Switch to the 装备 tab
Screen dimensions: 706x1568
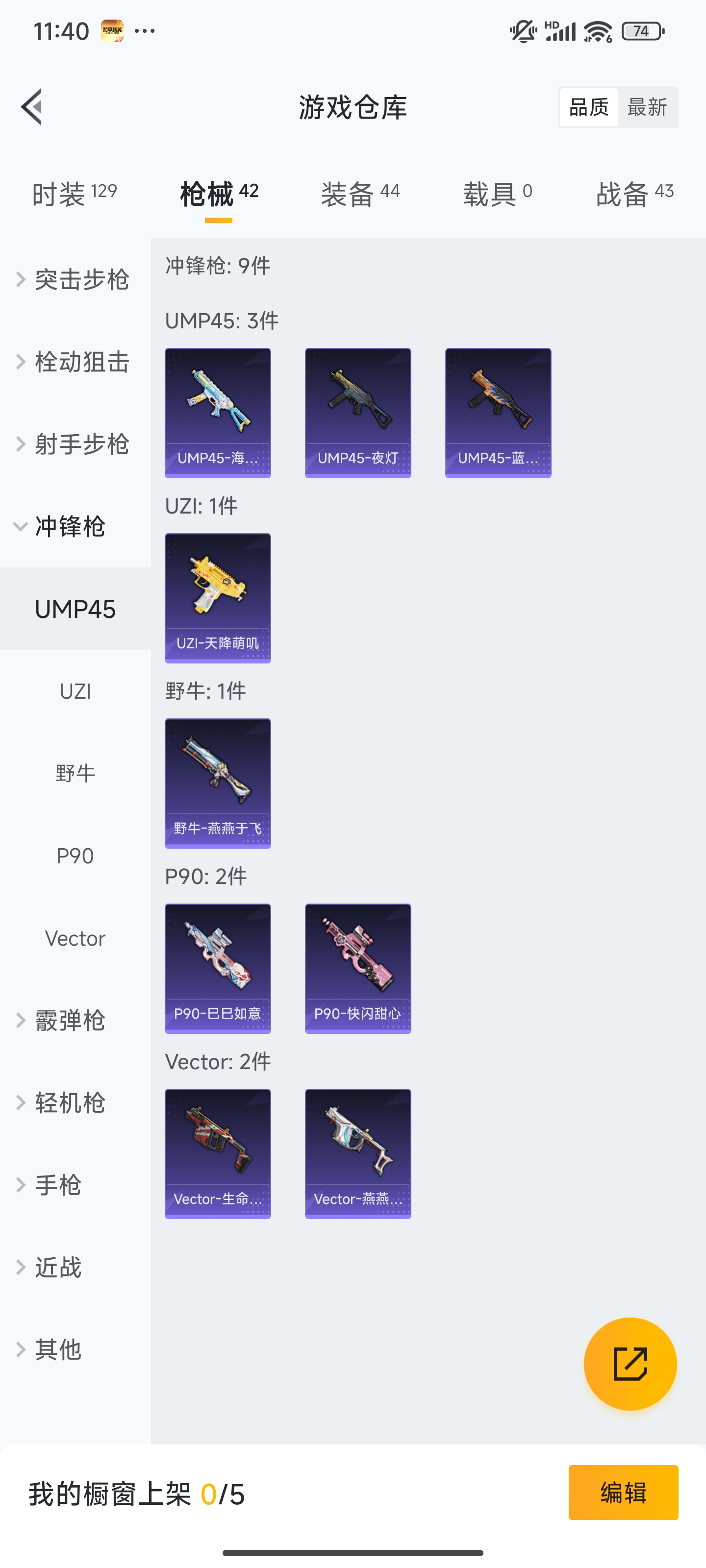click(x=360, y=194)
